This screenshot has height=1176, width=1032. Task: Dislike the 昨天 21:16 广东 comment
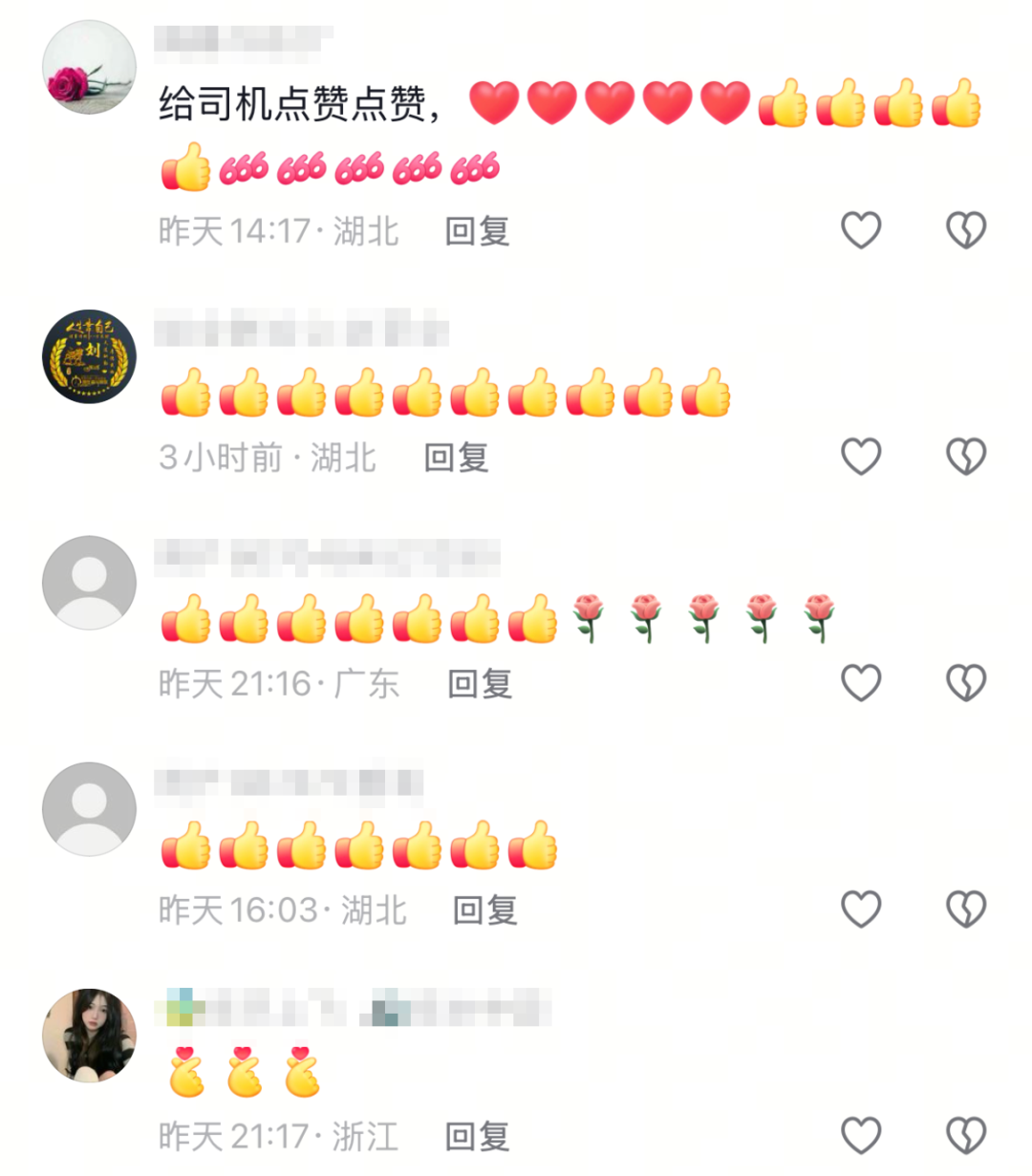click(x=965, y=683)
